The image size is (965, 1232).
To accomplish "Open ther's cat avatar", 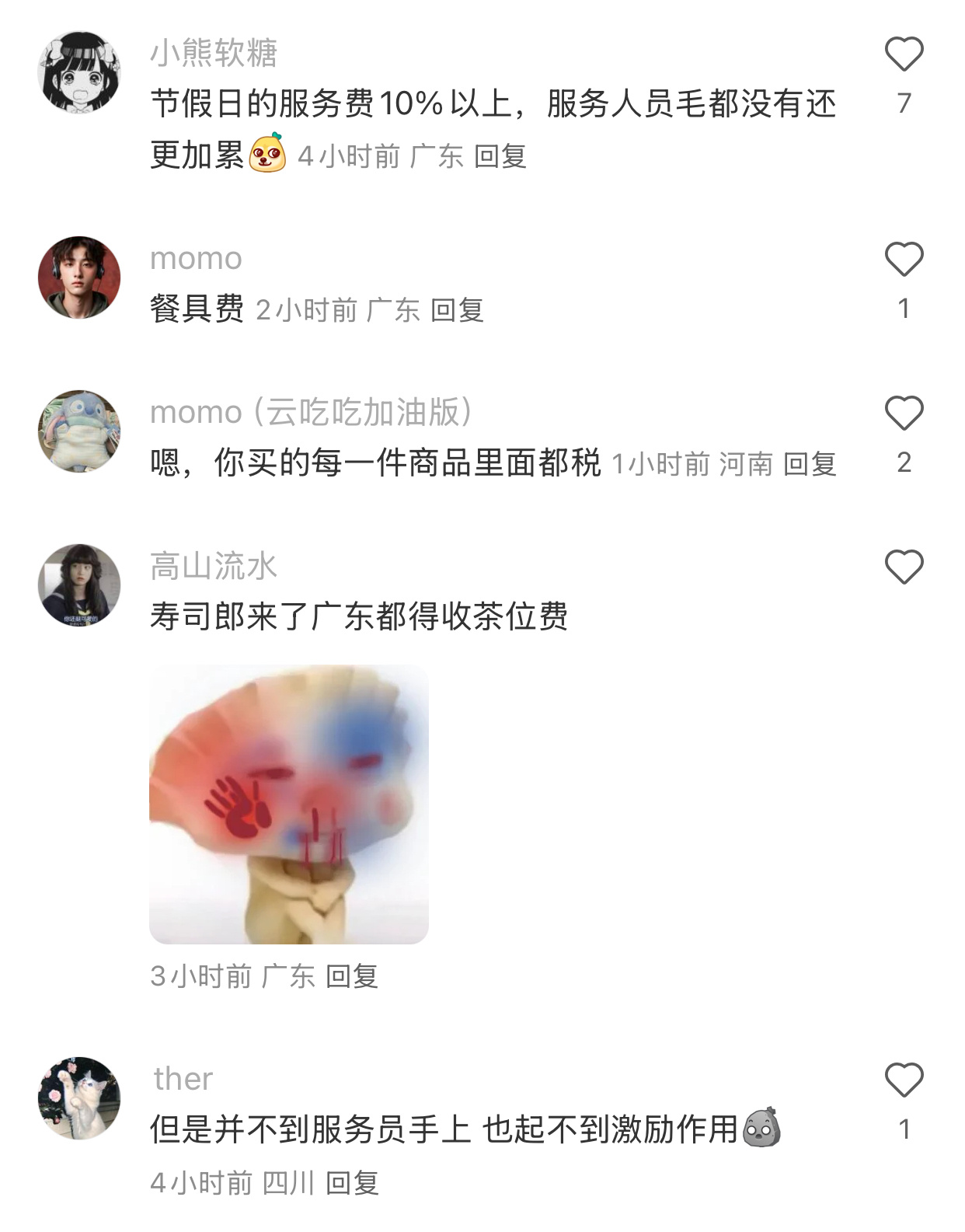I will pyautogui.click(x=79, y=1098).
